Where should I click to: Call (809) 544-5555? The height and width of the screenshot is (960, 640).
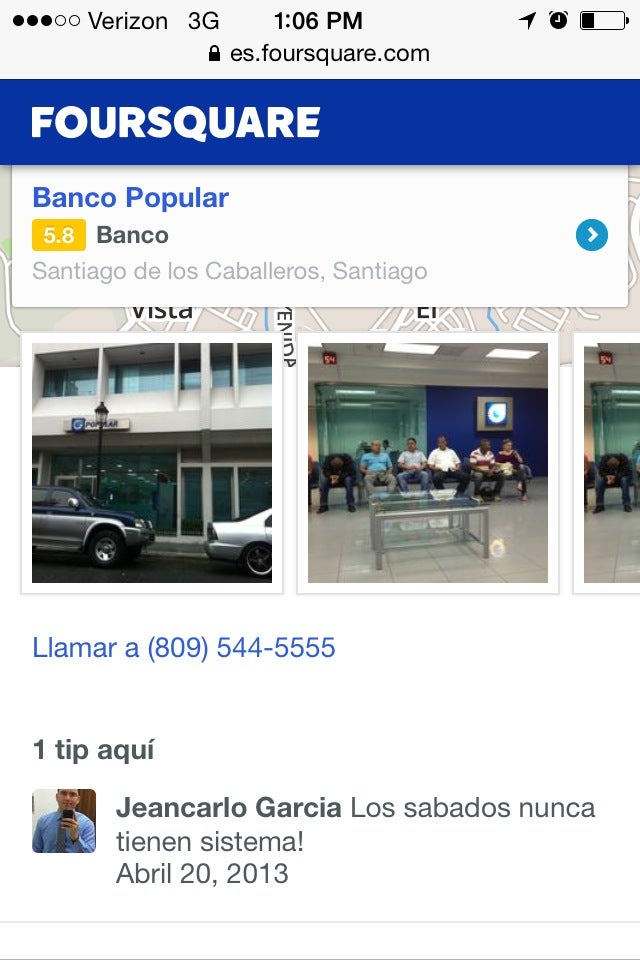coord(184,648)
